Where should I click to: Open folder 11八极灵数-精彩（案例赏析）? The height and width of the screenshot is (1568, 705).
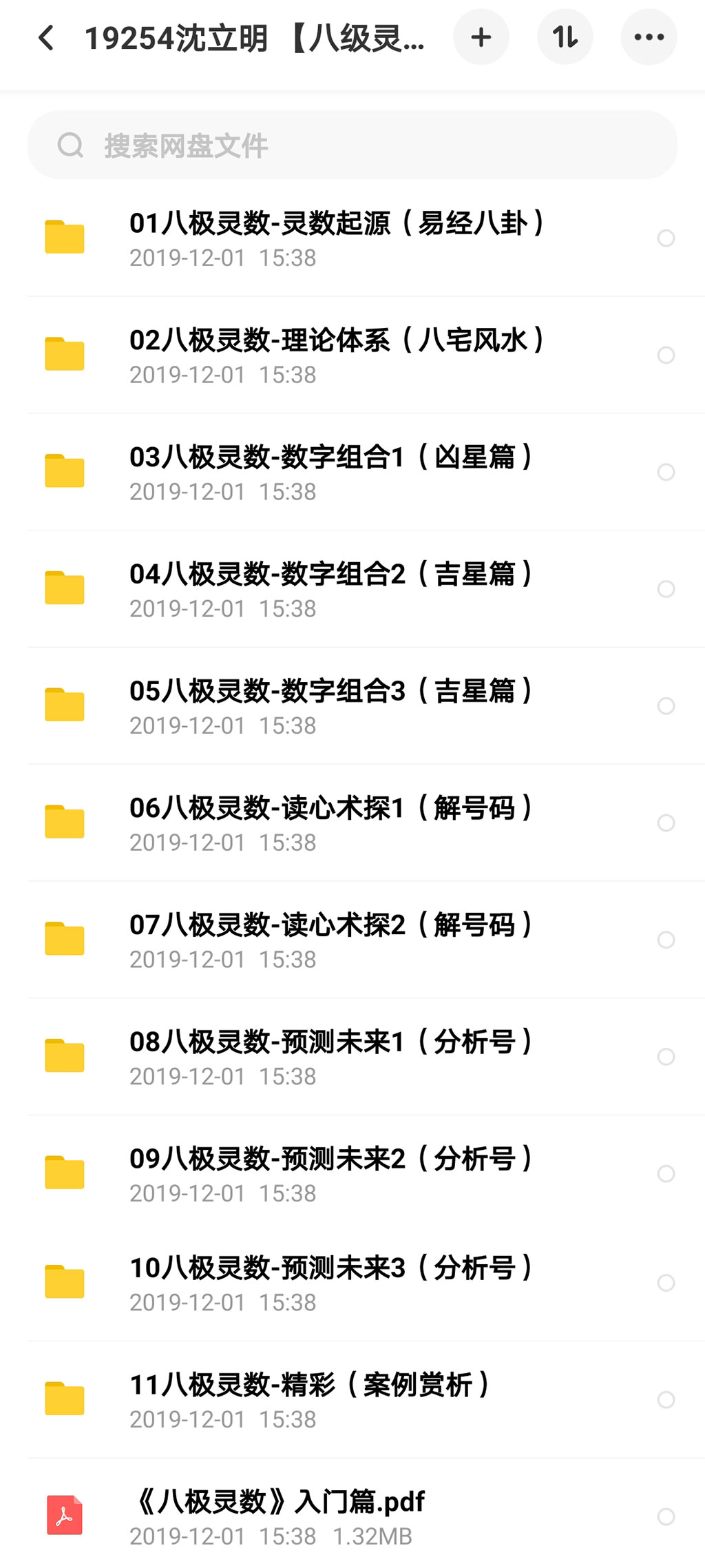[x=352, y=1400]
